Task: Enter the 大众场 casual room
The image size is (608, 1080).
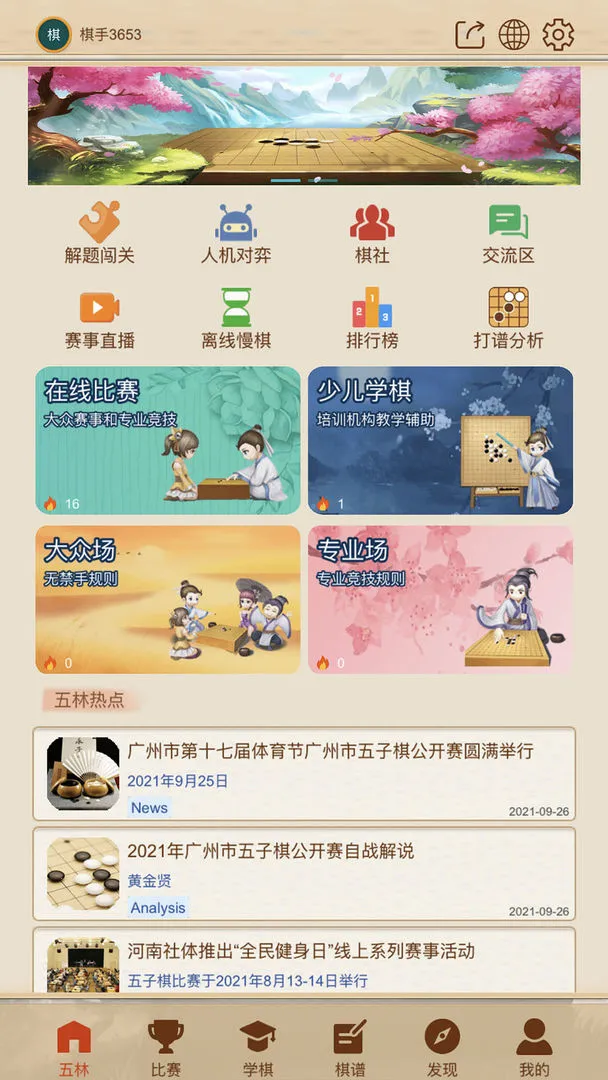Action: 168,599
